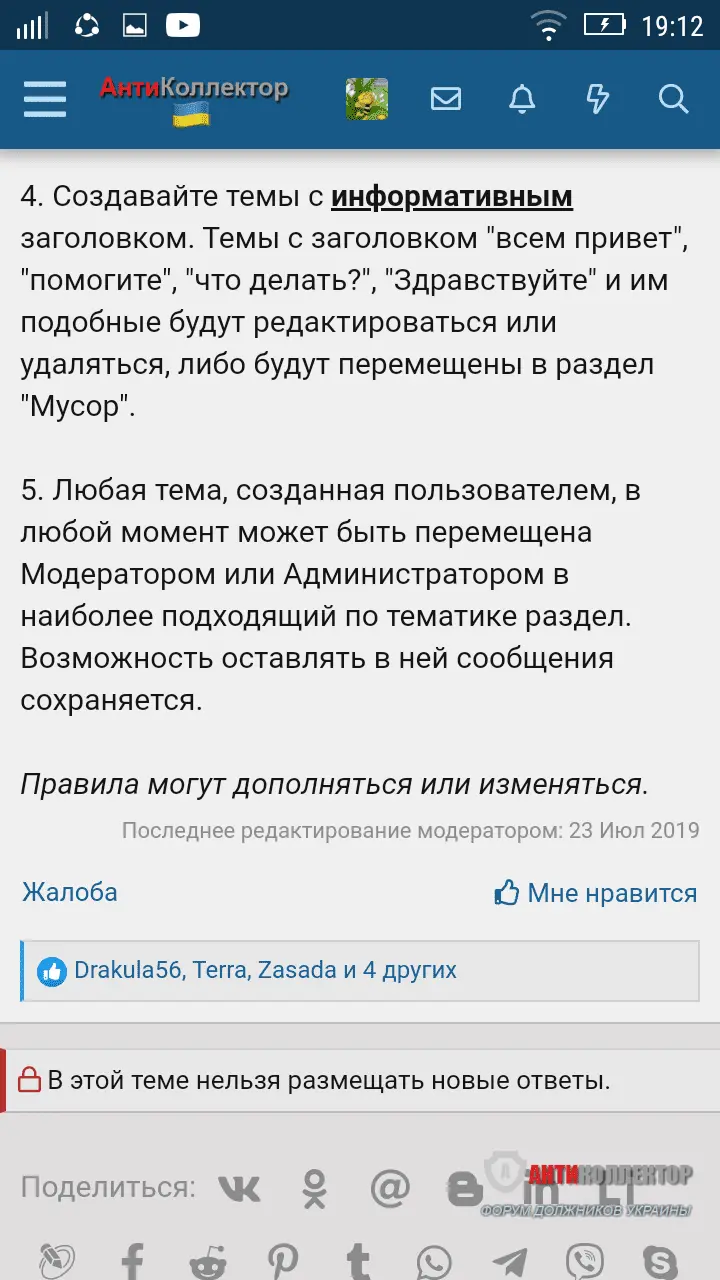Open your profile avatar menu
Screen dimensions: 720x1280
click(366, 99)
